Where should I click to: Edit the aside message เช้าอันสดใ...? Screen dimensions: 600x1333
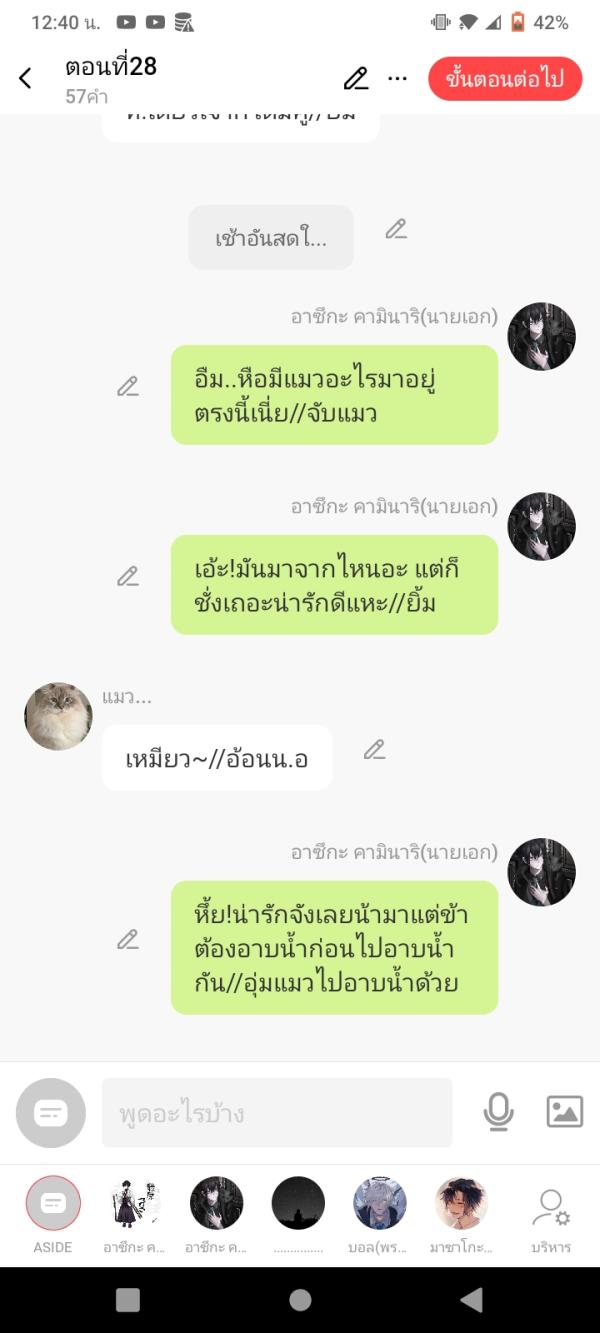[x=396, y=229]
